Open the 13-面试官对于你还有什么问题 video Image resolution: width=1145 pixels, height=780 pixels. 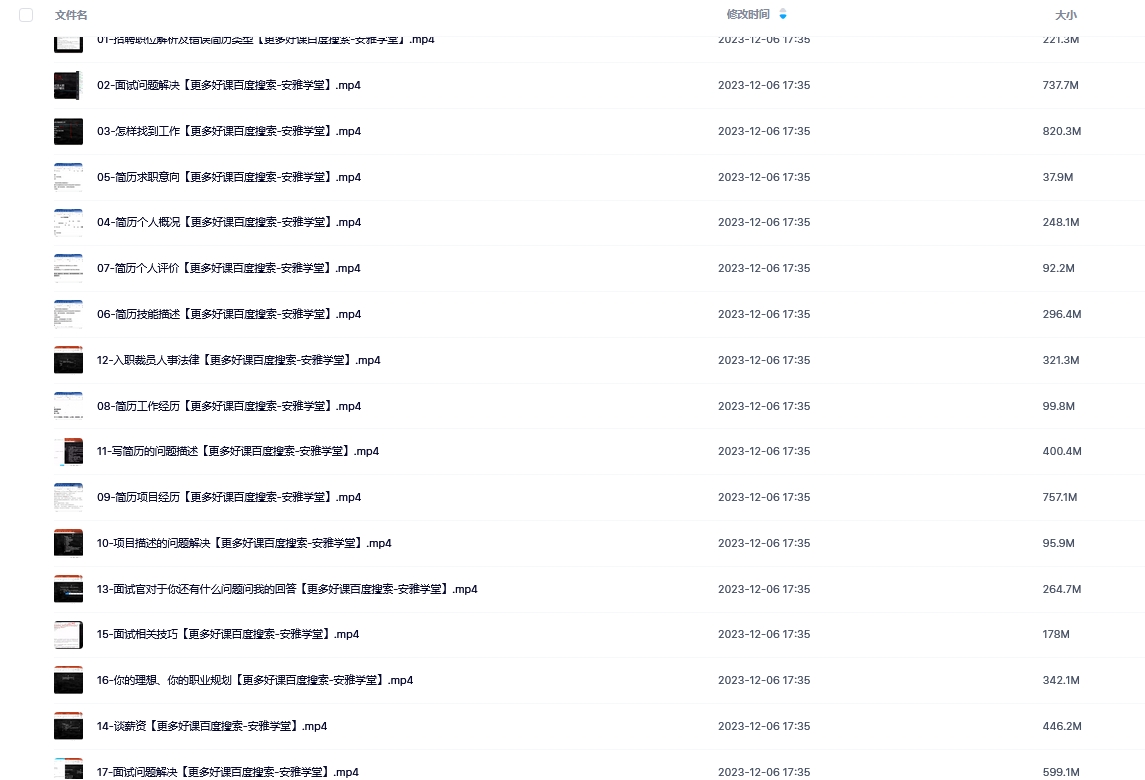[286, 590]
